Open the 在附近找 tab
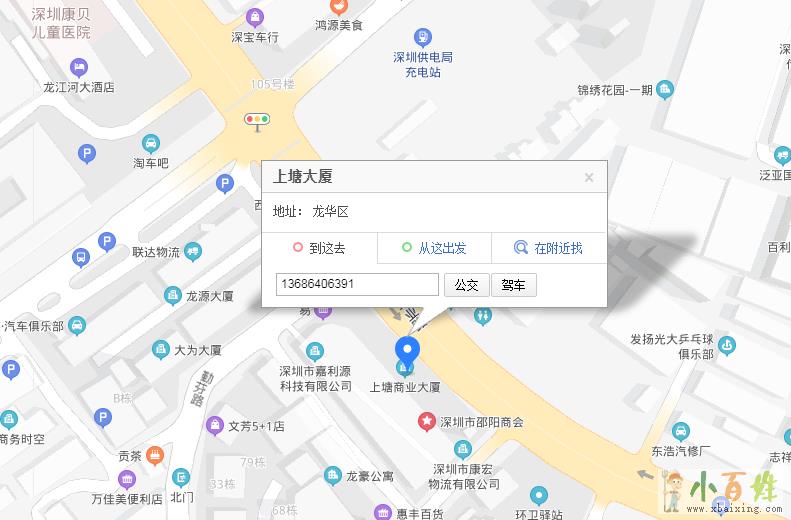This screenshot has height=520, width=791. tap(548, 248)
